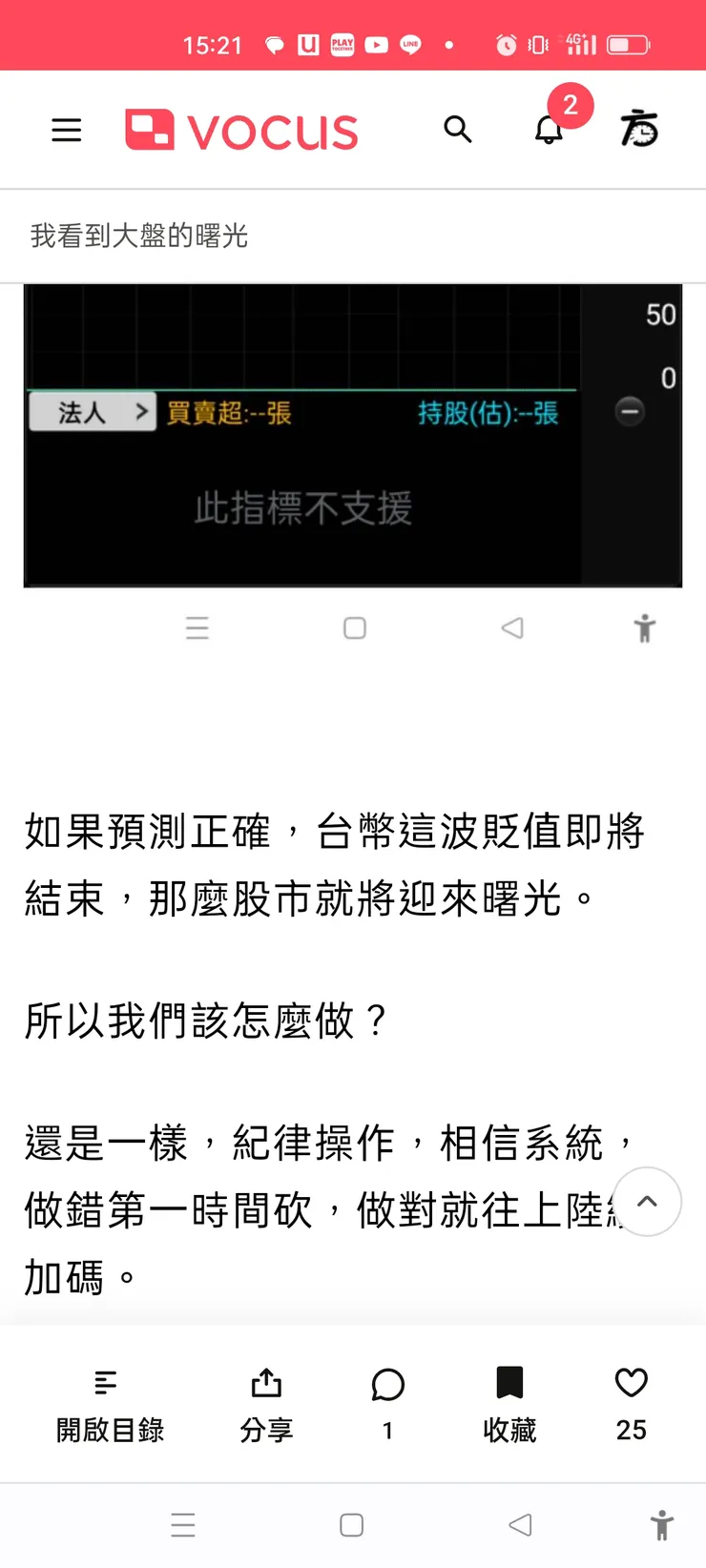
Task: Tap the minus toggle on the chart
Action: [630, 411]
